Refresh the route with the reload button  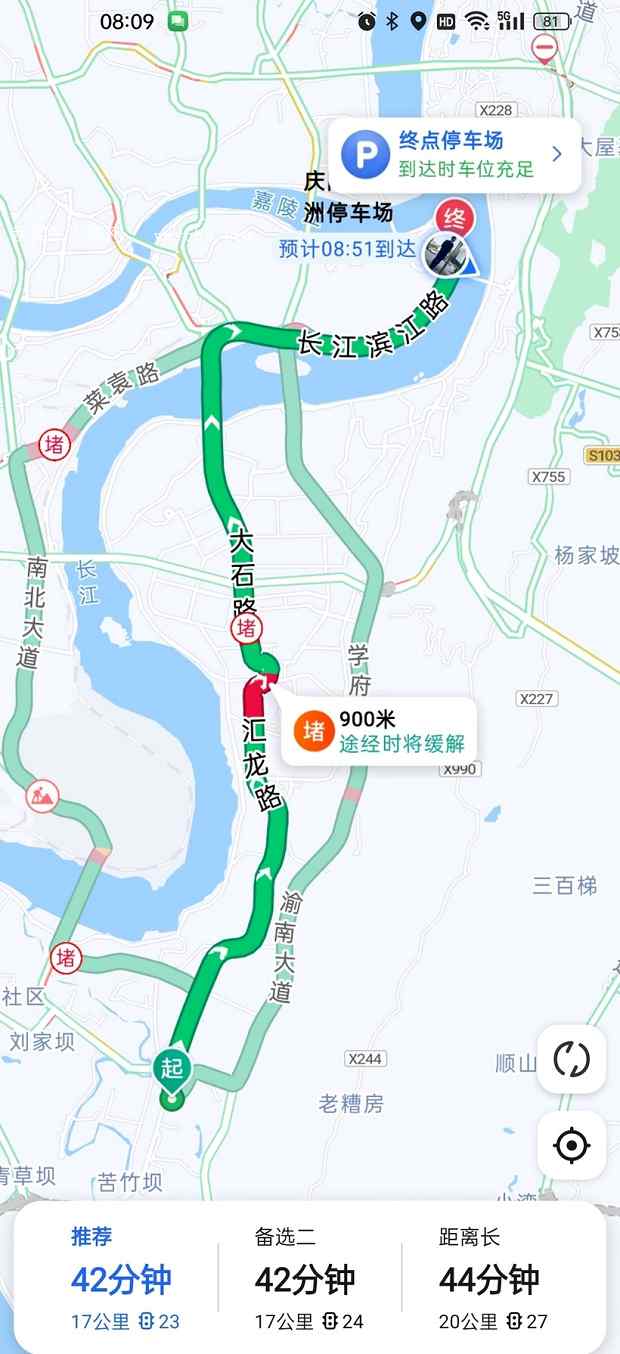[571, 1059]
